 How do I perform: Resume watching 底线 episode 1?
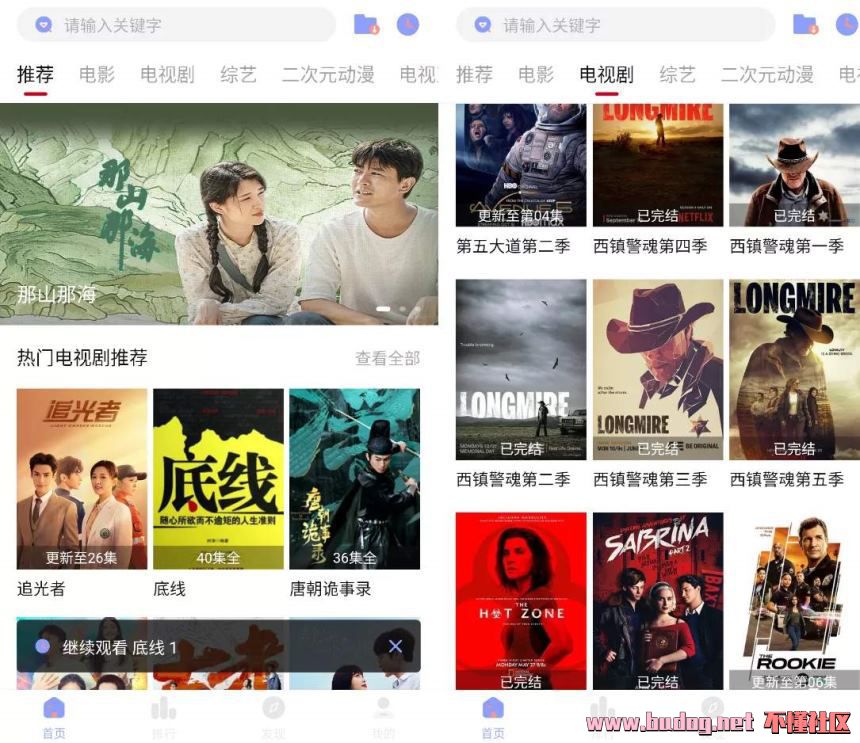tap(119, 647)
